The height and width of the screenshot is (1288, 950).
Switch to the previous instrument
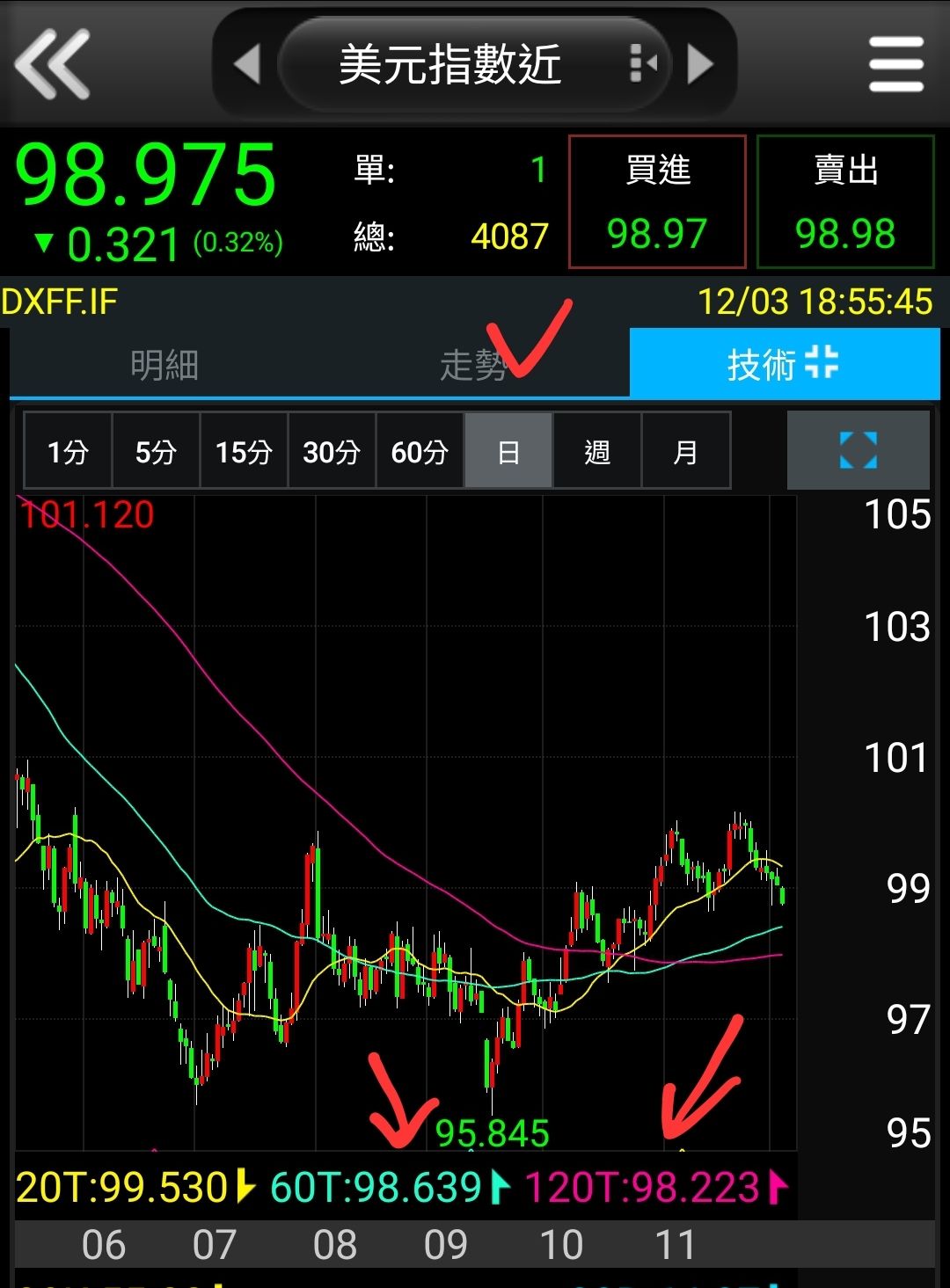tap(247, 65)
